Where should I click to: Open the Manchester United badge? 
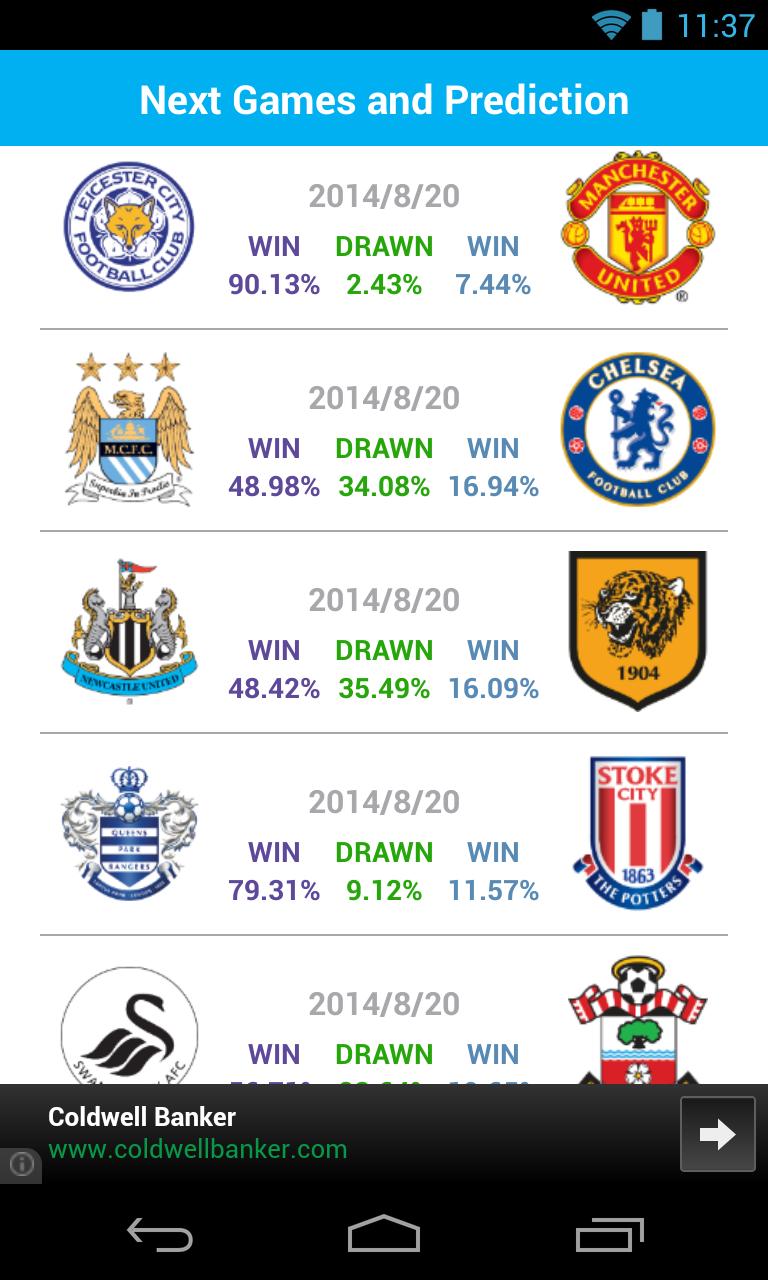point(637,227)
